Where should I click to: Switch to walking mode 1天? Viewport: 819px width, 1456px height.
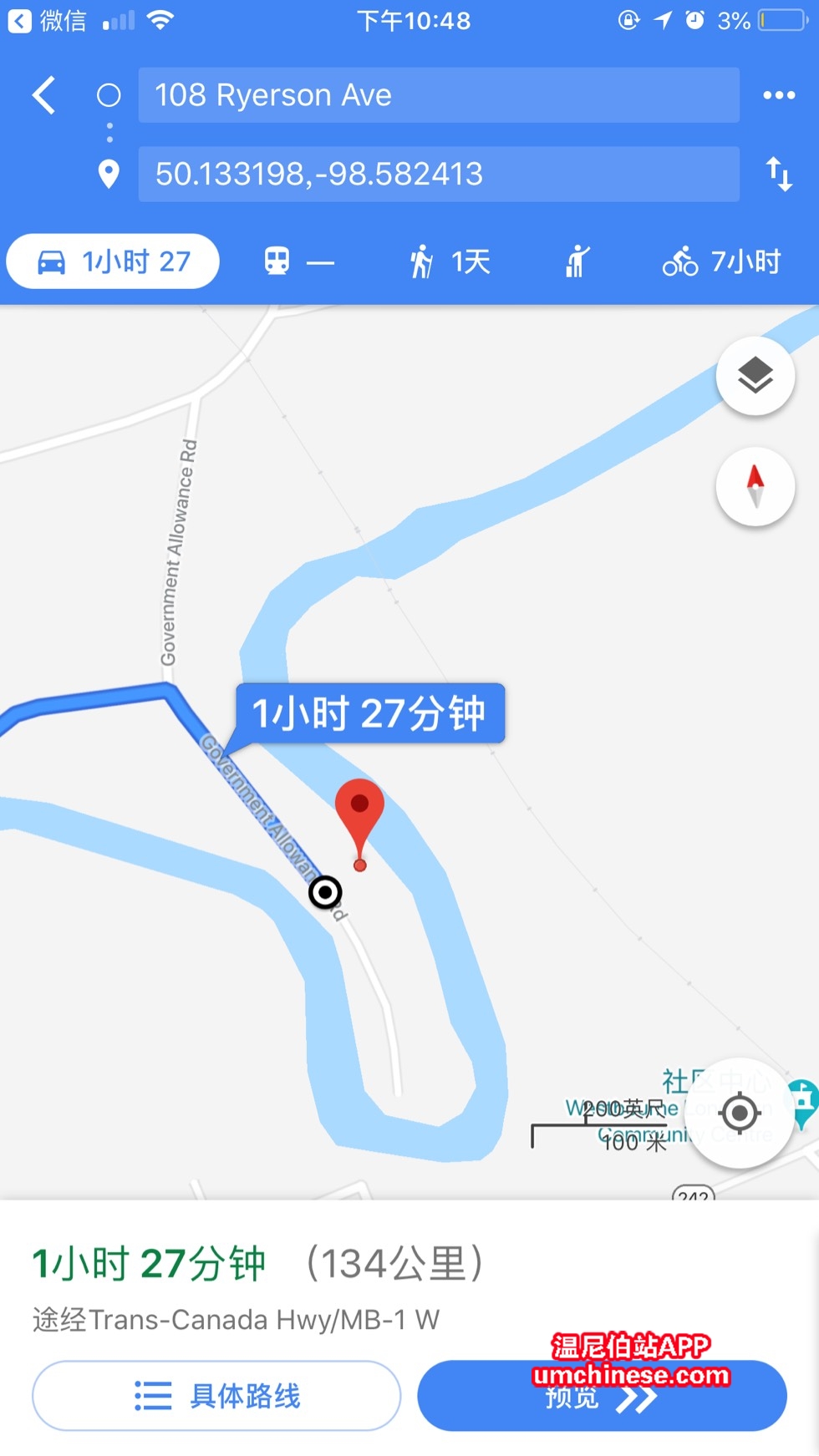coord(450,261)
